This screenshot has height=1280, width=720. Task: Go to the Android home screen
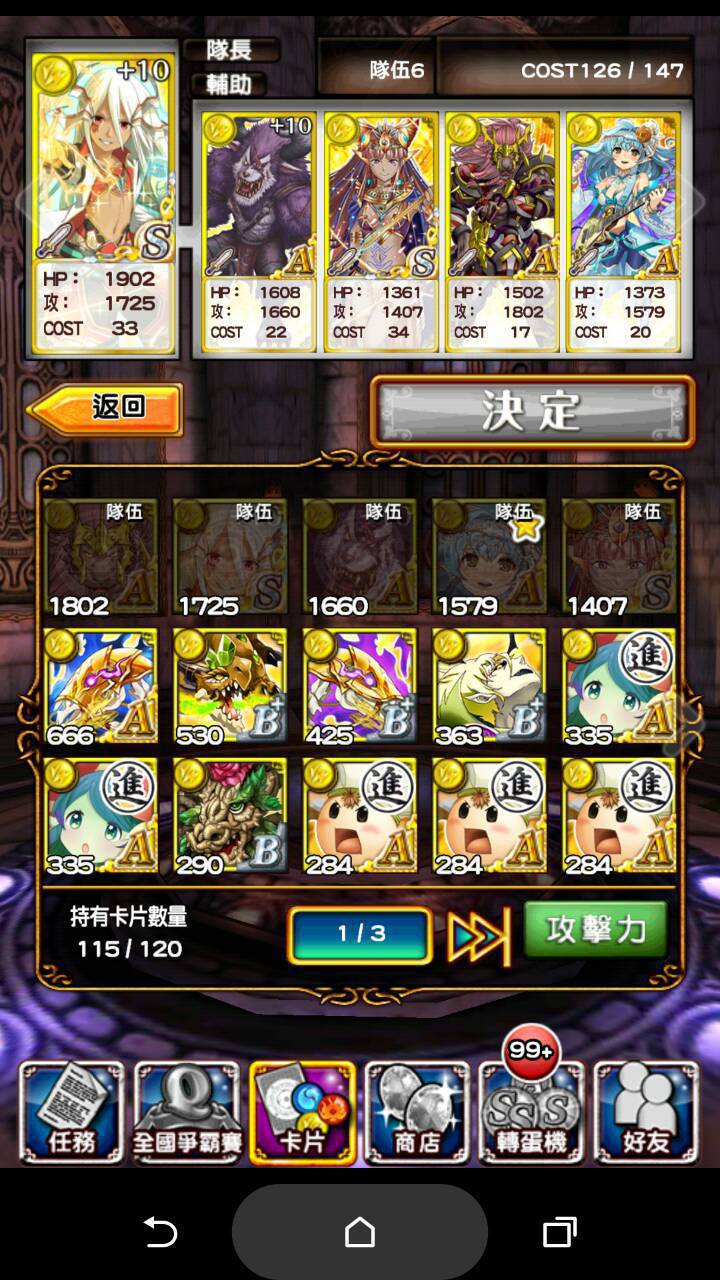click(x=360, y=1232)
